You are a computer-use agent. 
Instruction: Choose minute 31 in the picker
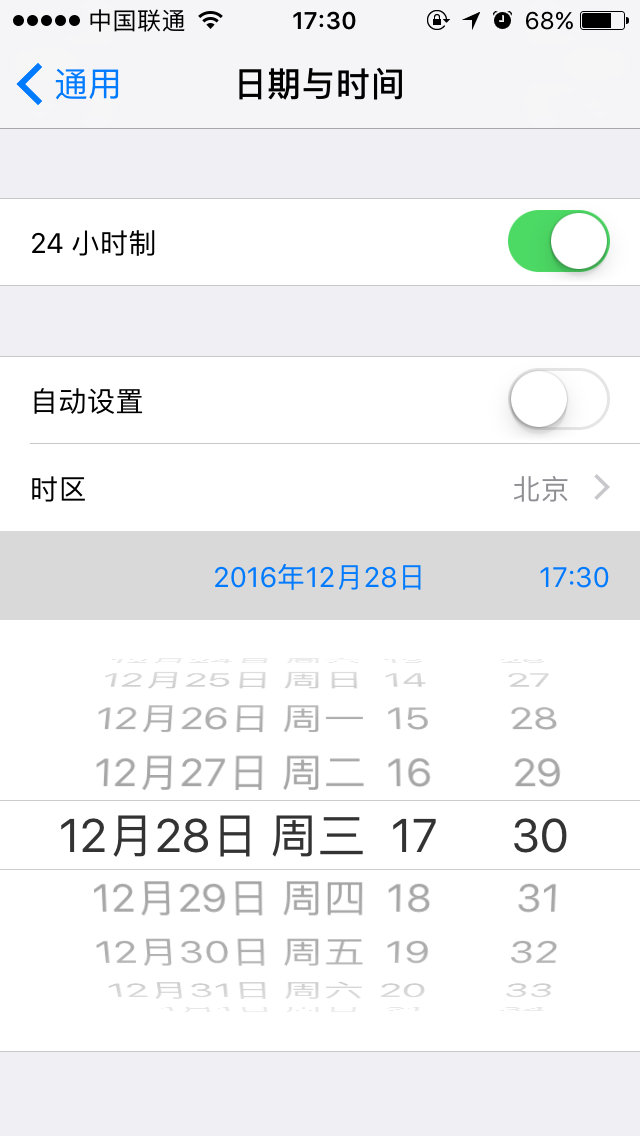[x=539, y=899]
